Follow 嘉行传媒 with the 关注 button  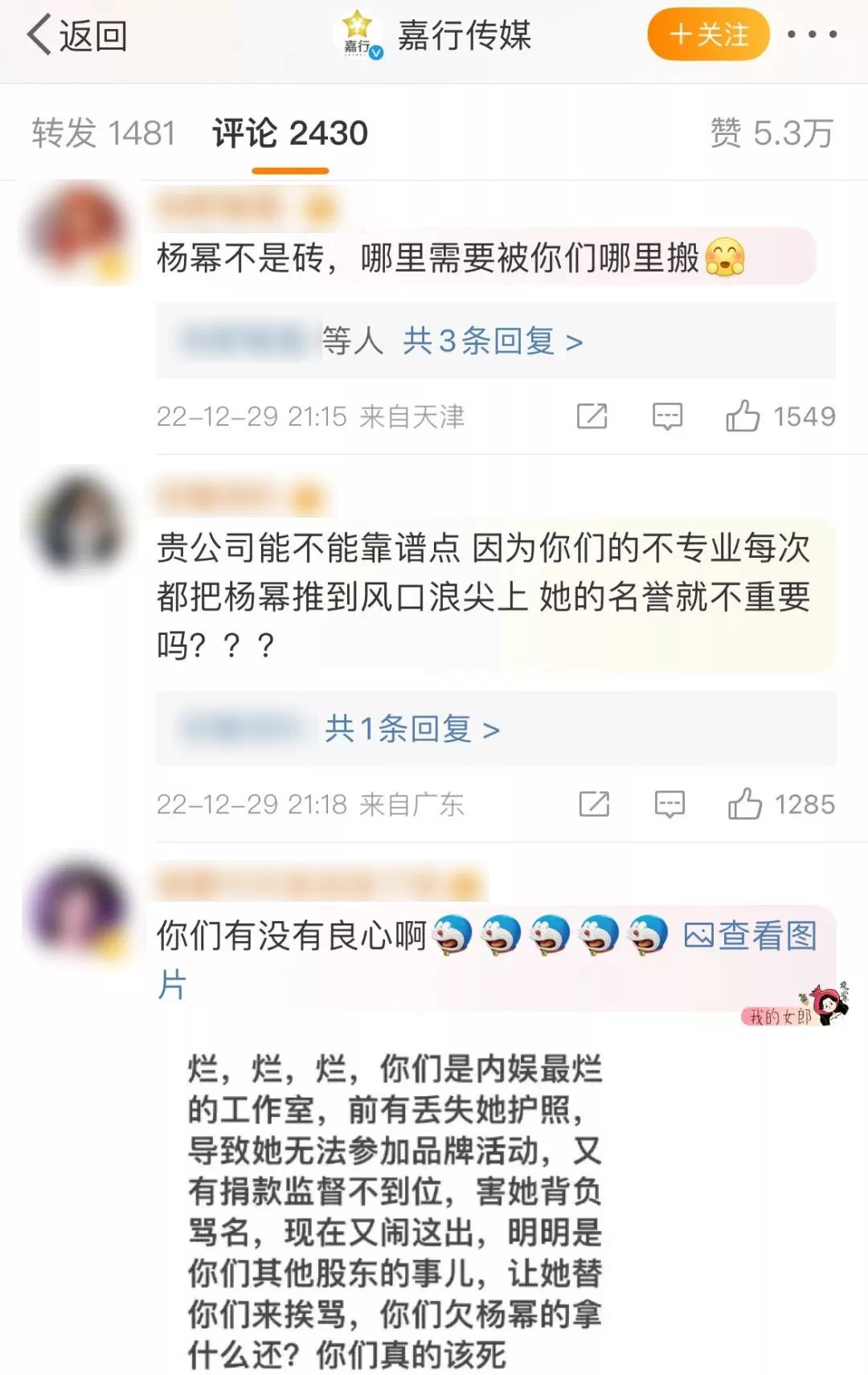tap(708, 35)
